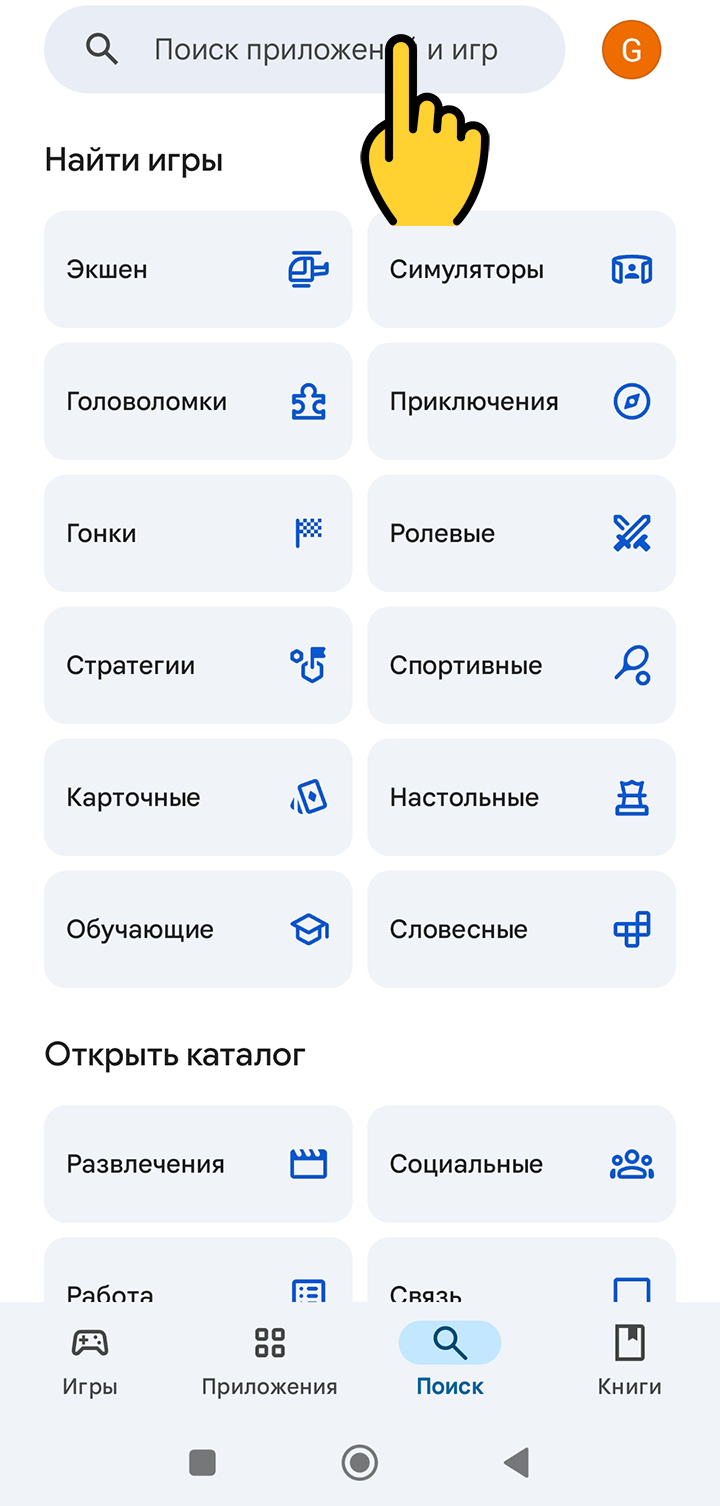Open the Карточные category
This screenshot has width=720, height=1506.
tap(198, 797)
